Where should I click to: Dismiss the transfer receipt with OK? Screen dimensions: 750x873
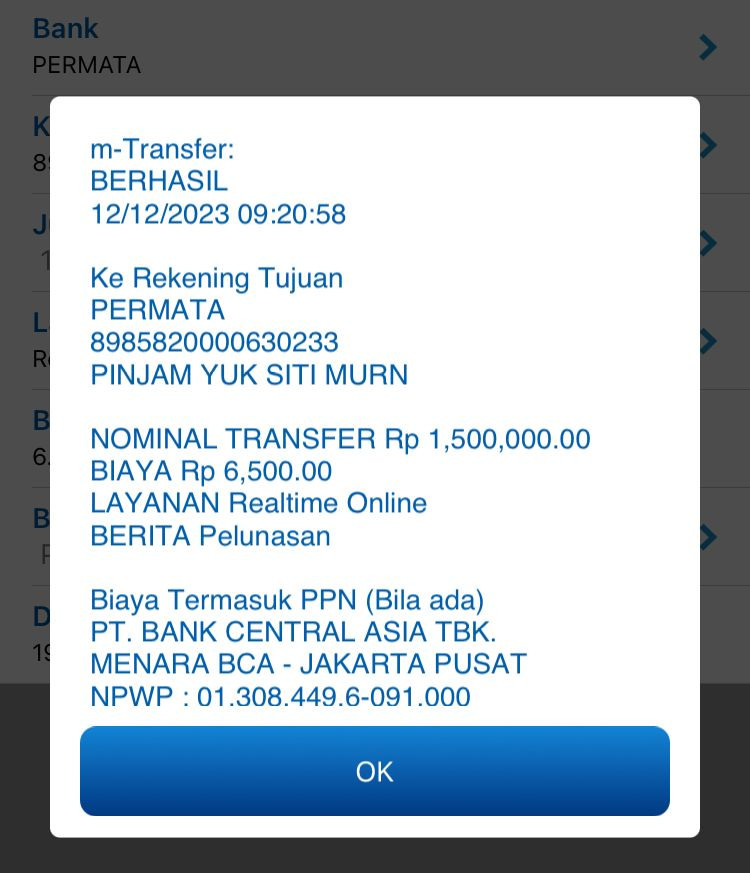(374, 771)
